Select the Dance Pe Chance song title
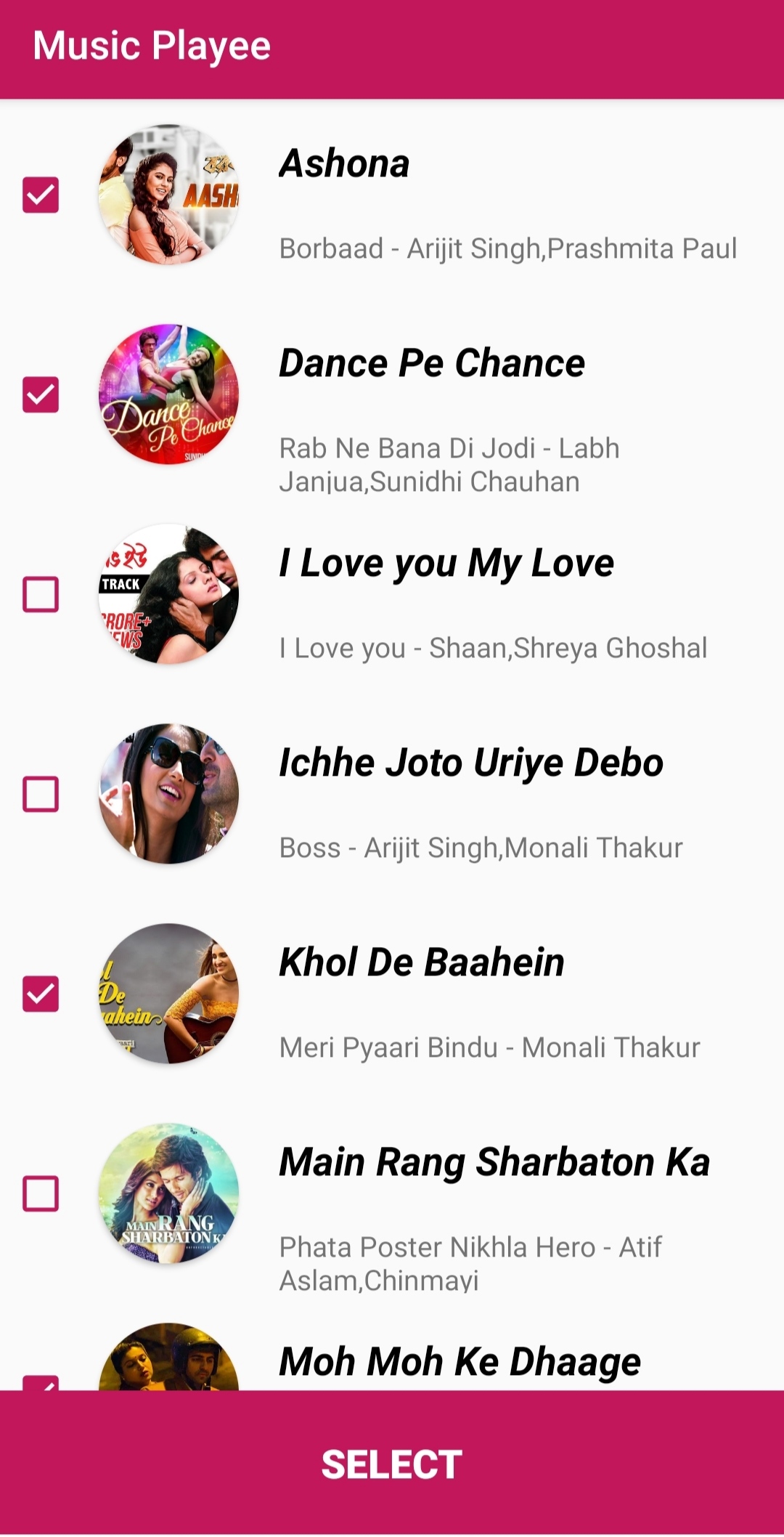This screenshot has height=1537, width=784. point(432,363)
